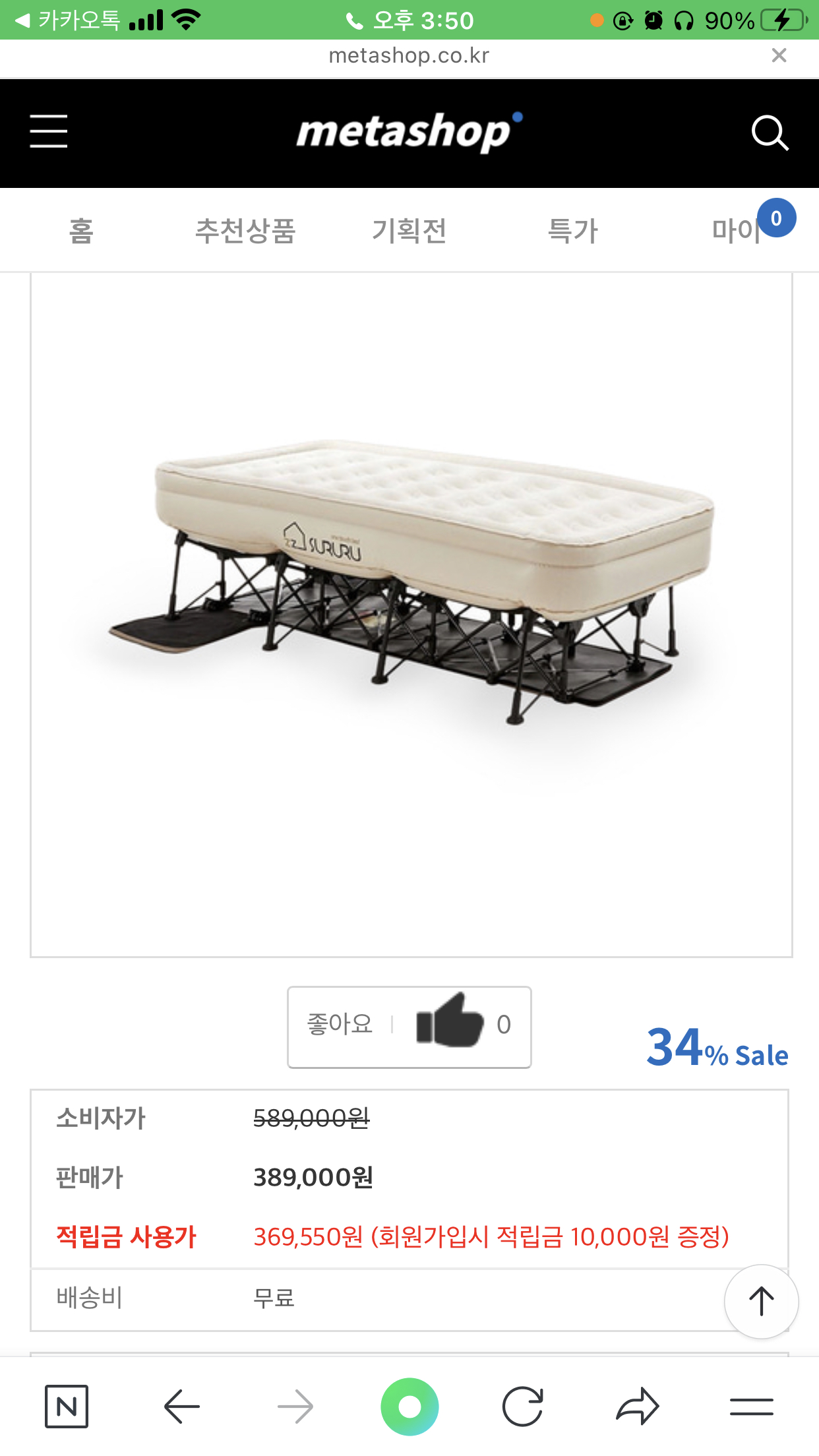Share this product page
Image resolution: width=819 pixels, height=1456 pixels.
click(637, 1406)
